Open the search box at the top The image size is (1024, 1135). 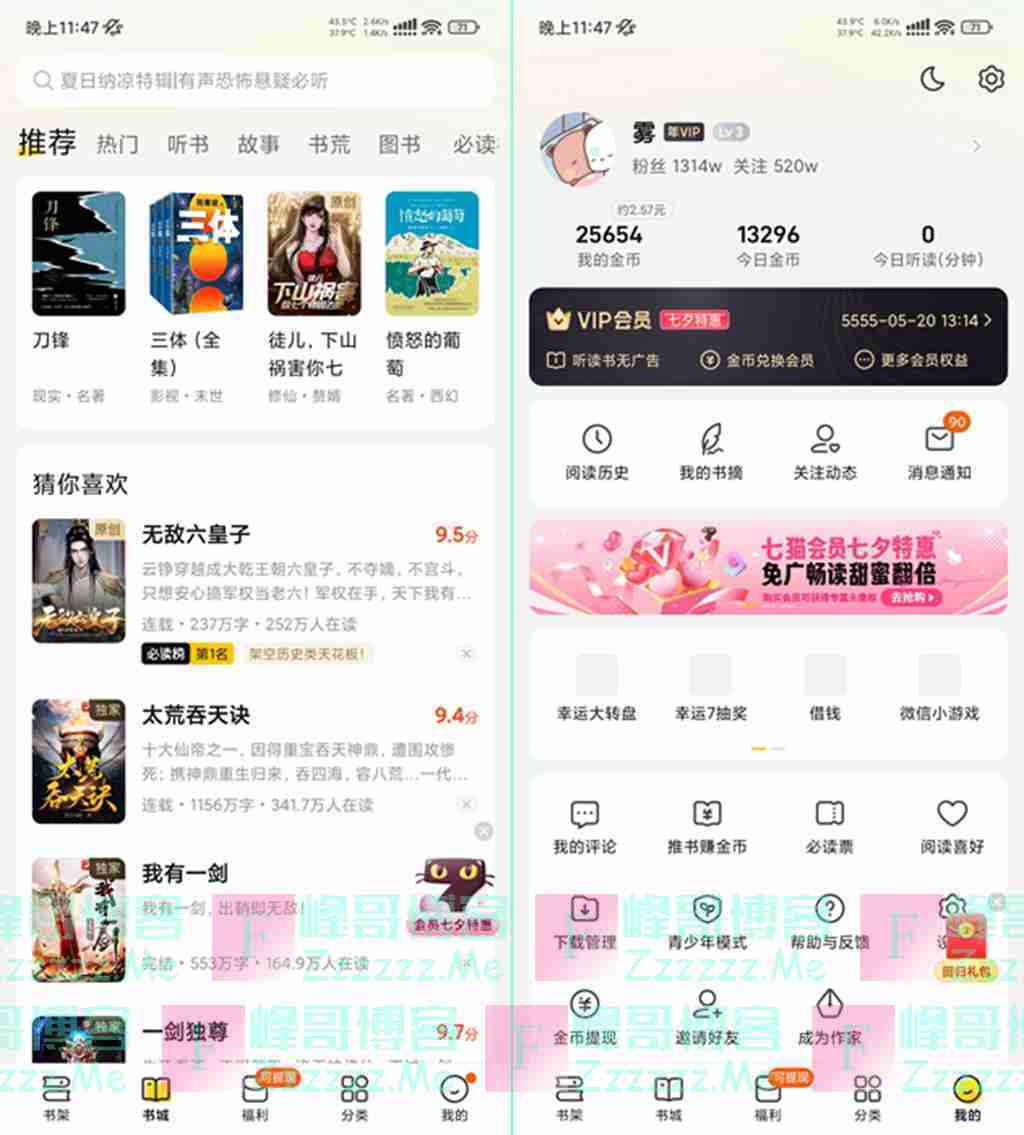click(x=255, y=81)
